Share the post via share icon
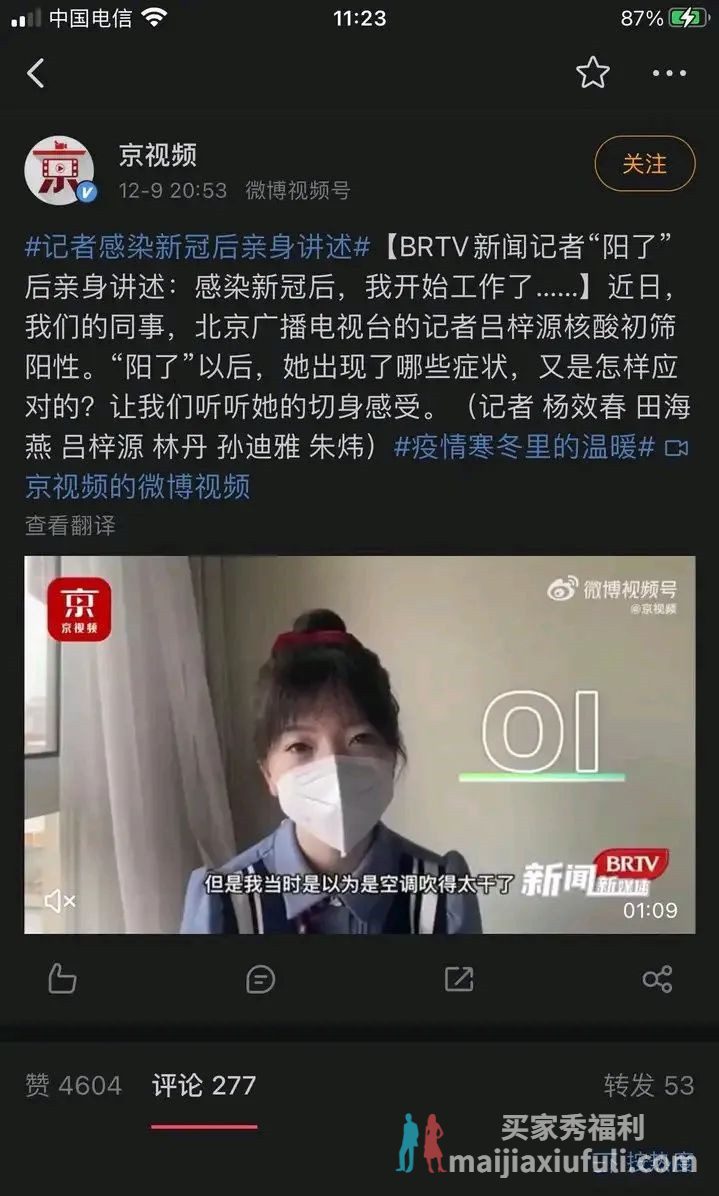The height and width of the screenshot is (1196, 719). pos(657,979)
